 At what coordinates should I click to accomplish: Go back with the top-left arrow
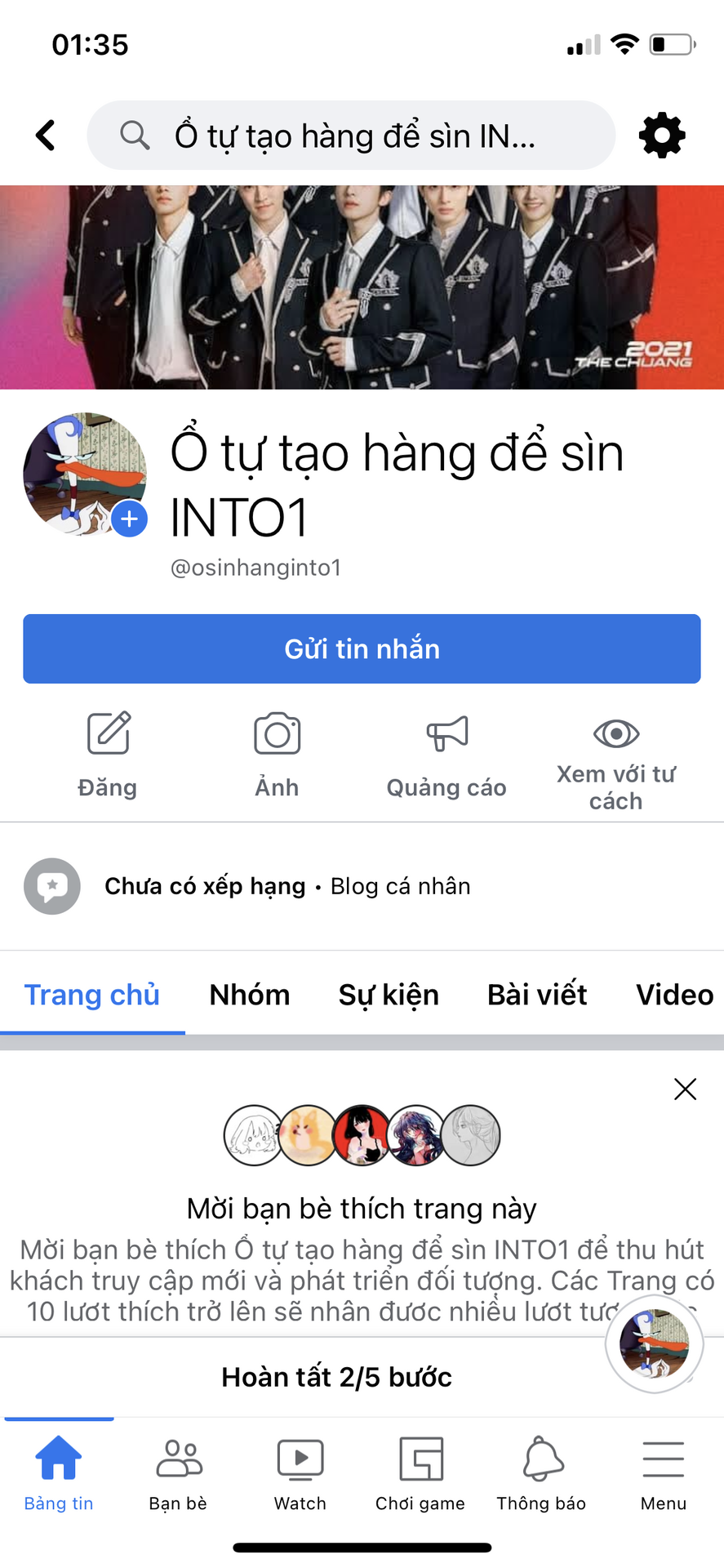point(46,136)
